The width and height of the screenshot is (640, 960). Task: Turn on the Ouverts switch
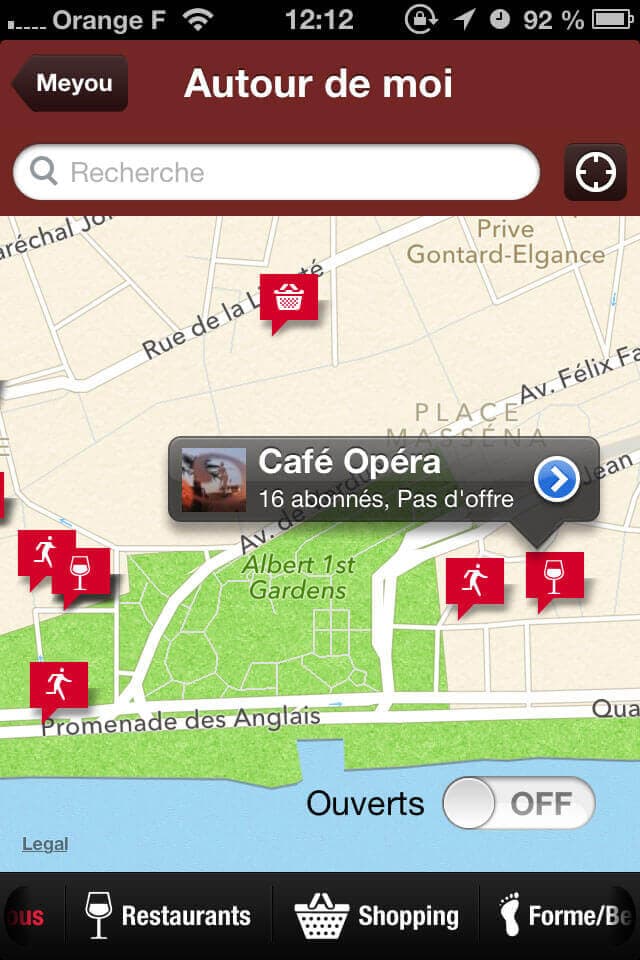tap(519, 803)
